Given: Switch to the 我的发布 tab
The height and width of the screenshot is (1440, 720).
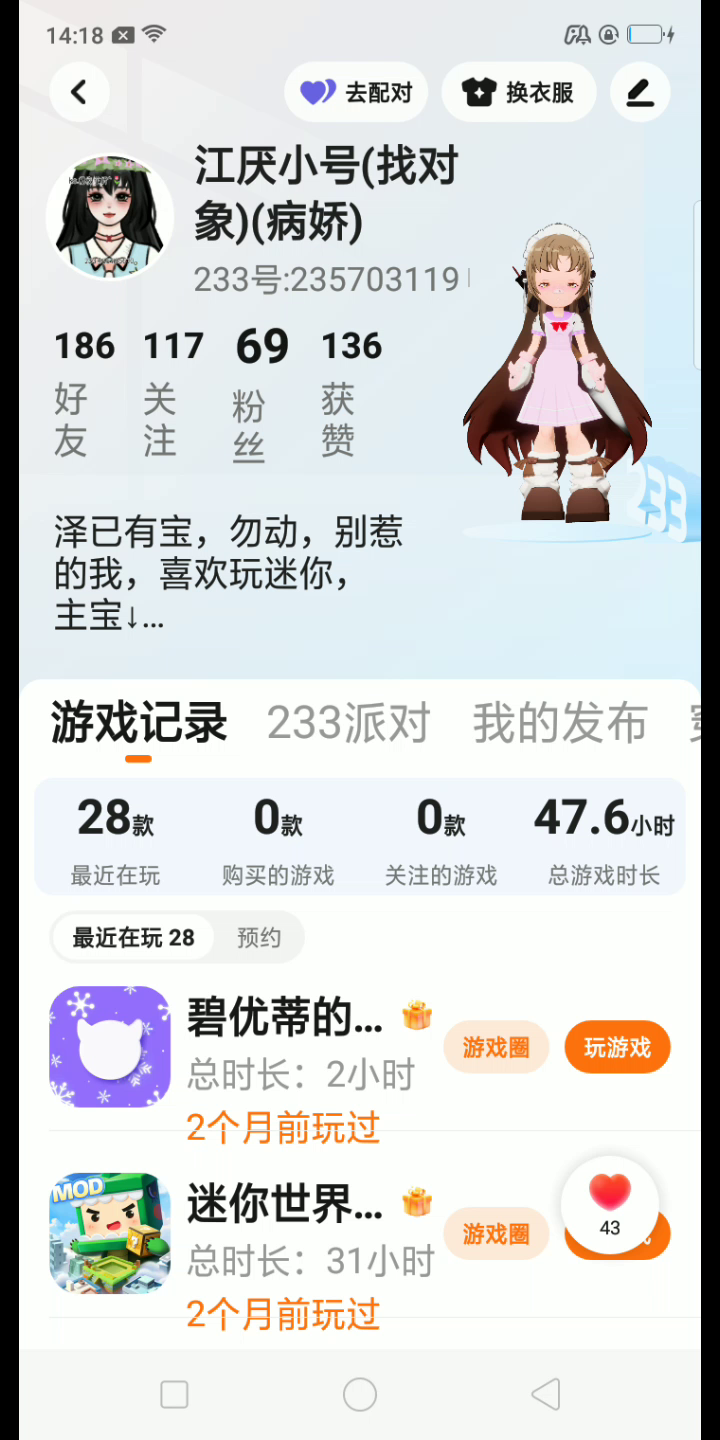Looking at the screenshot, I should [x=559, y=723].
